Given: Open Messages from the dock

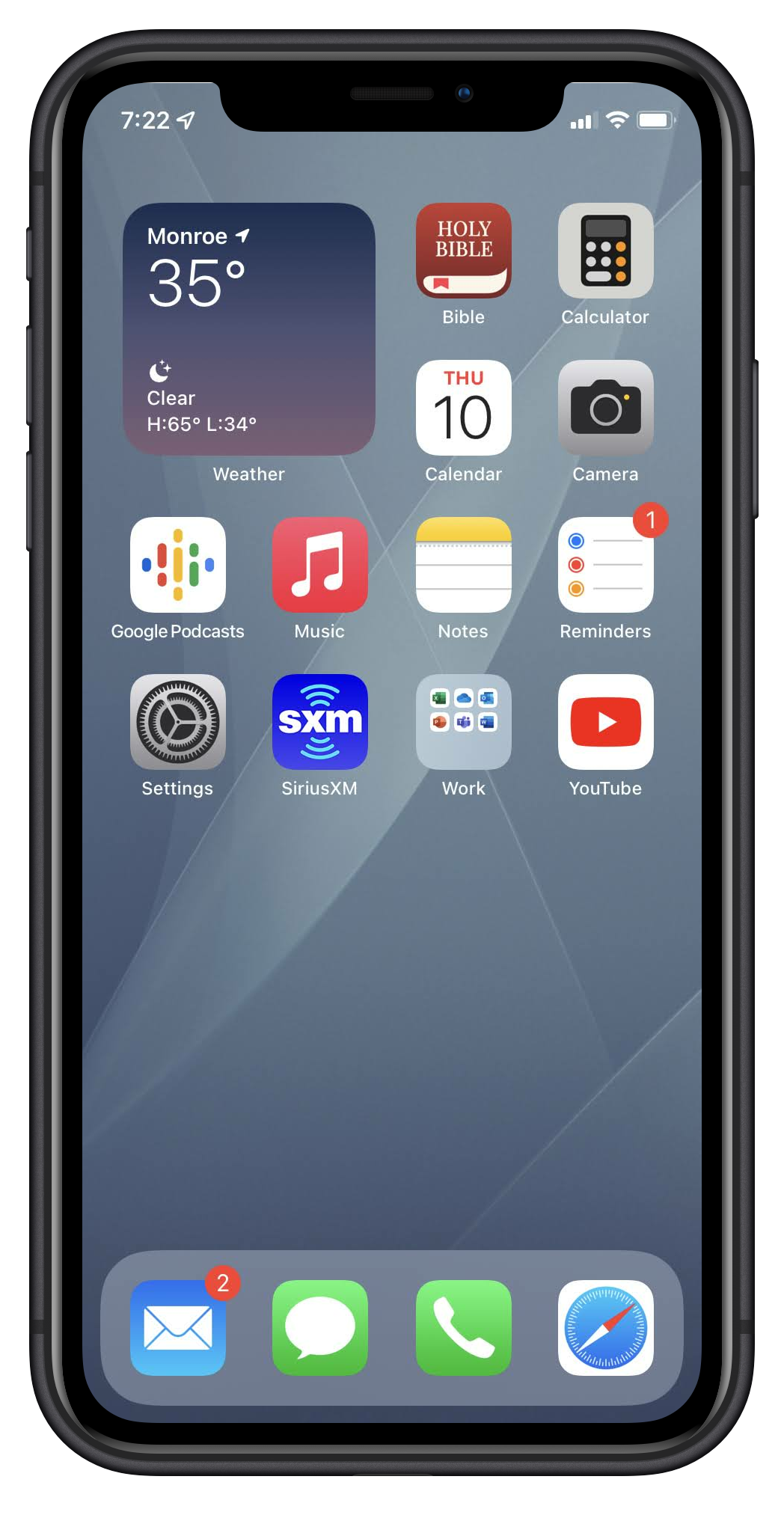Looking at the screenshot, I should 320,1328.
